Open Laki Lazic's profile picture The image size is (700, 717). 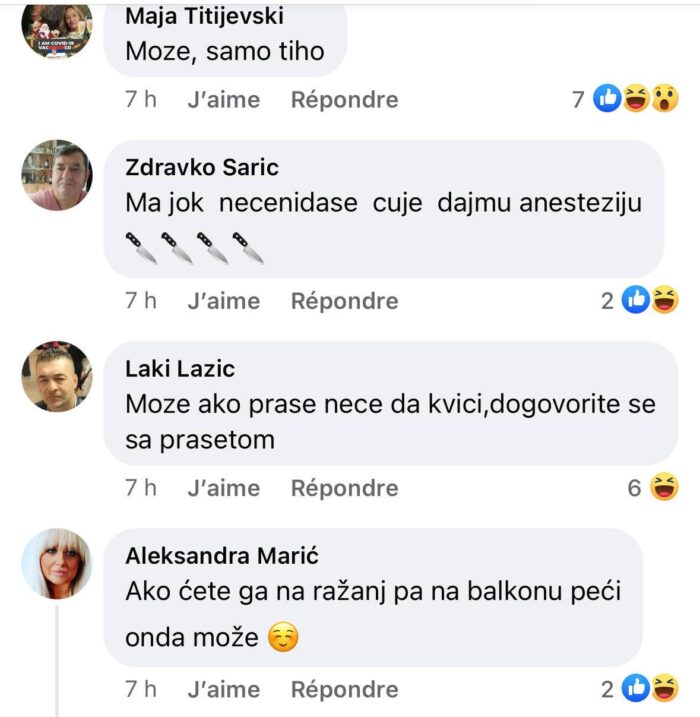coord(57,376)
